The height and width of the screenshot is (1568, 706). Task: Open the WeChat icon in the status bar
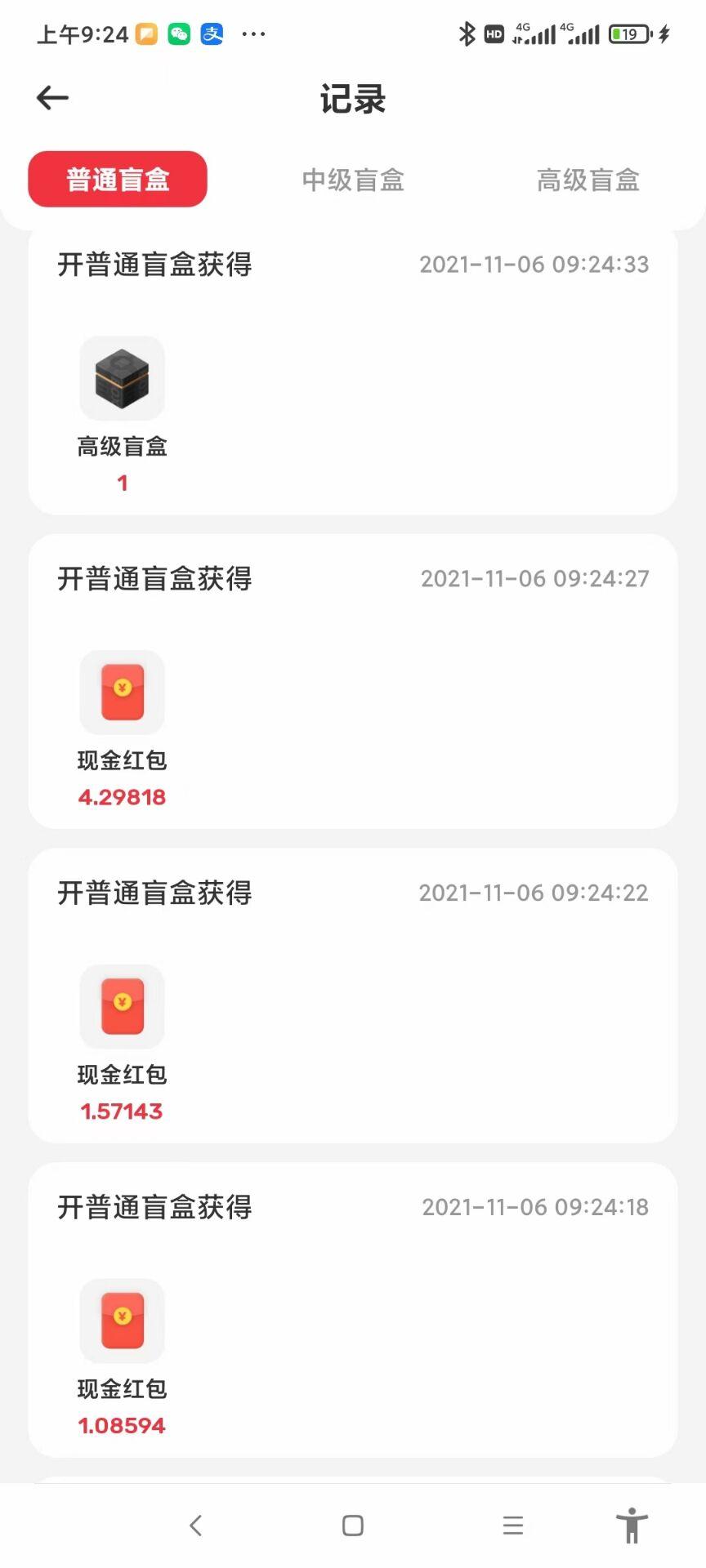click(179, 33)
